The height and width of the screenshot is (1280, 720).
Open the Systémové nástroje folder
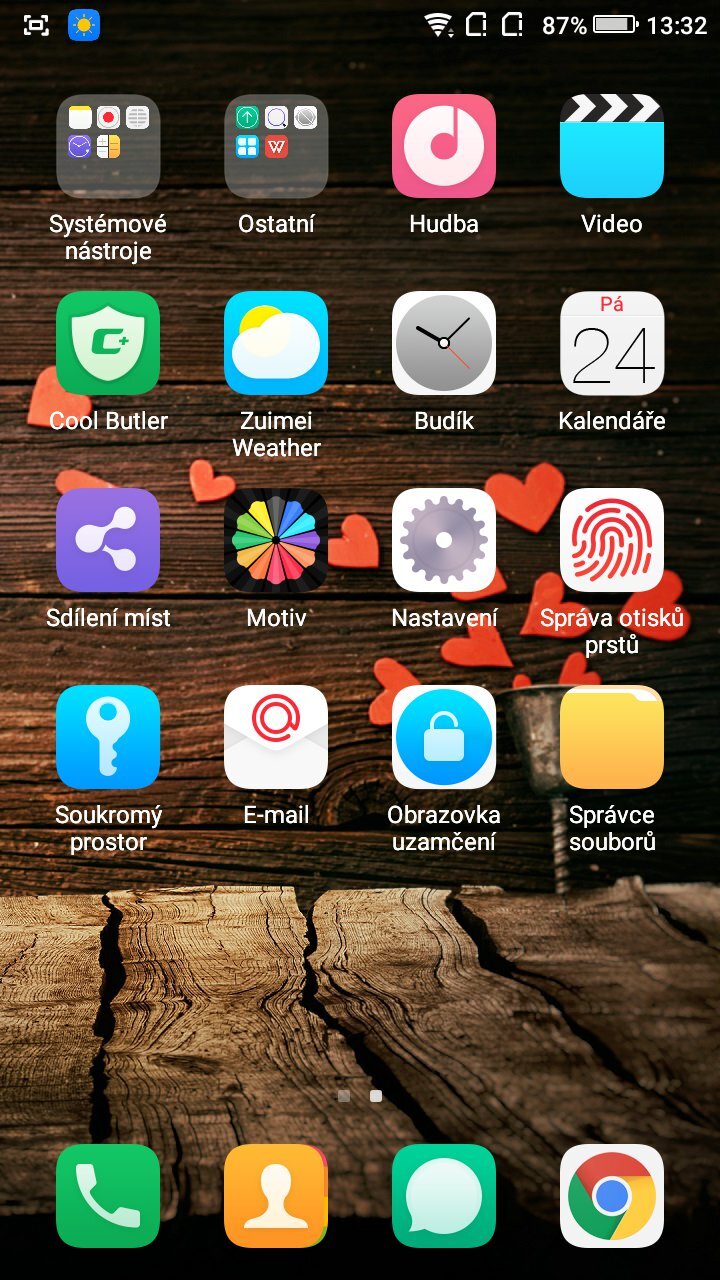point(108,145)
